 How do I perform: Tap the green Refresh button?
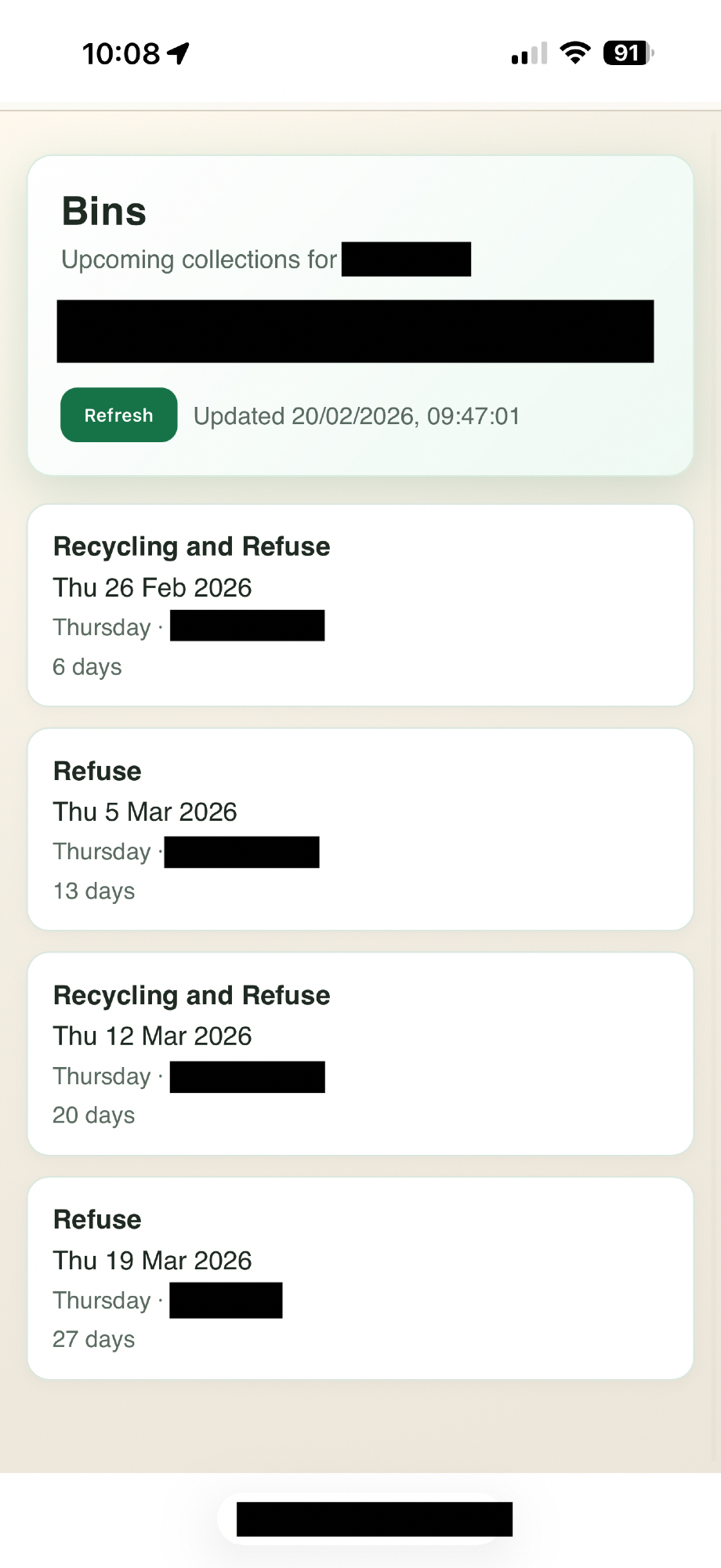click(118, 415)
